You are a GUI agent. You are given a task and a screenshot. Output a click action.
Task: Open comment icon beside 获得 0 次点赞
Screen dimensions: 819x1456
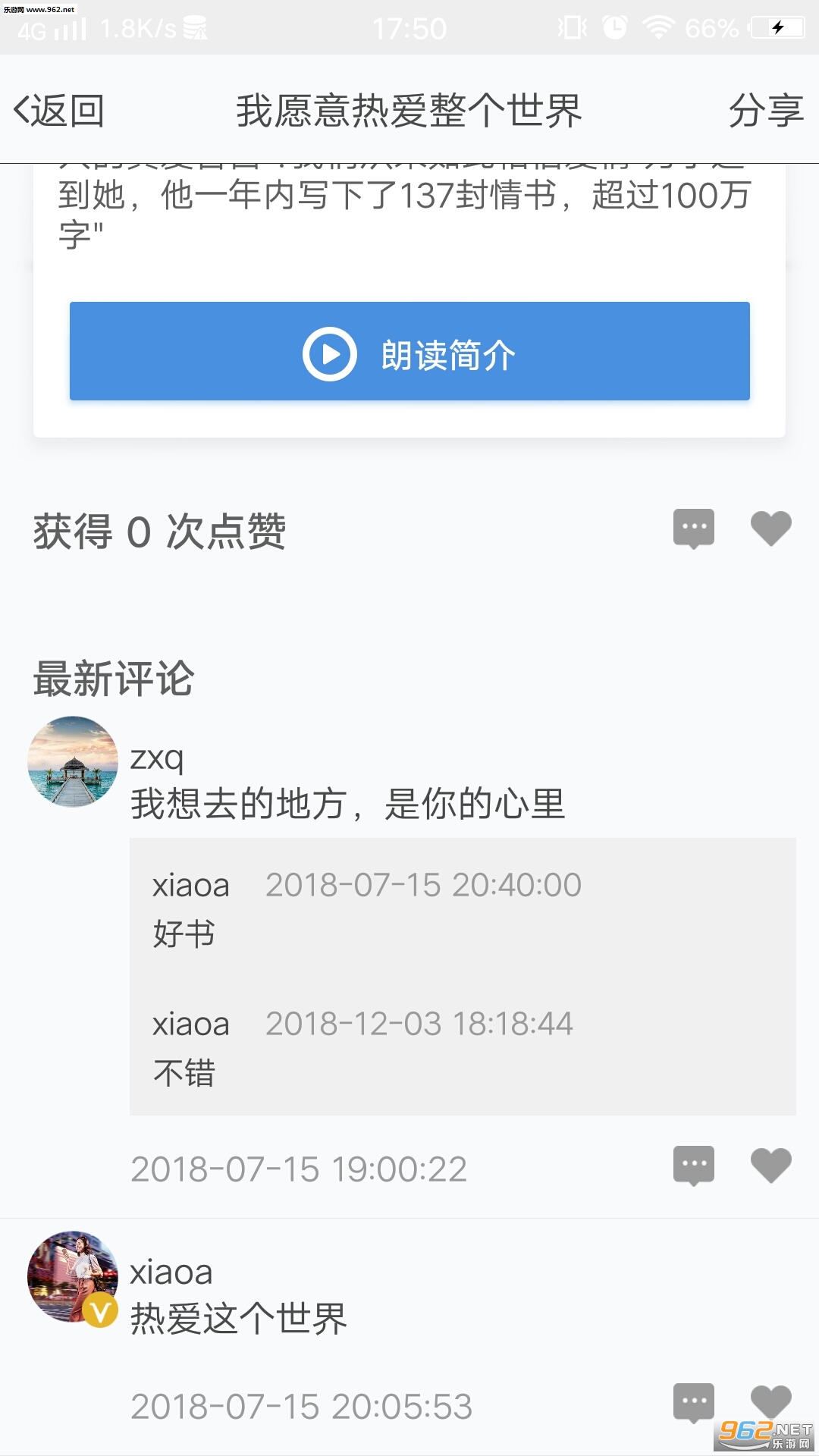click(693, 529)
